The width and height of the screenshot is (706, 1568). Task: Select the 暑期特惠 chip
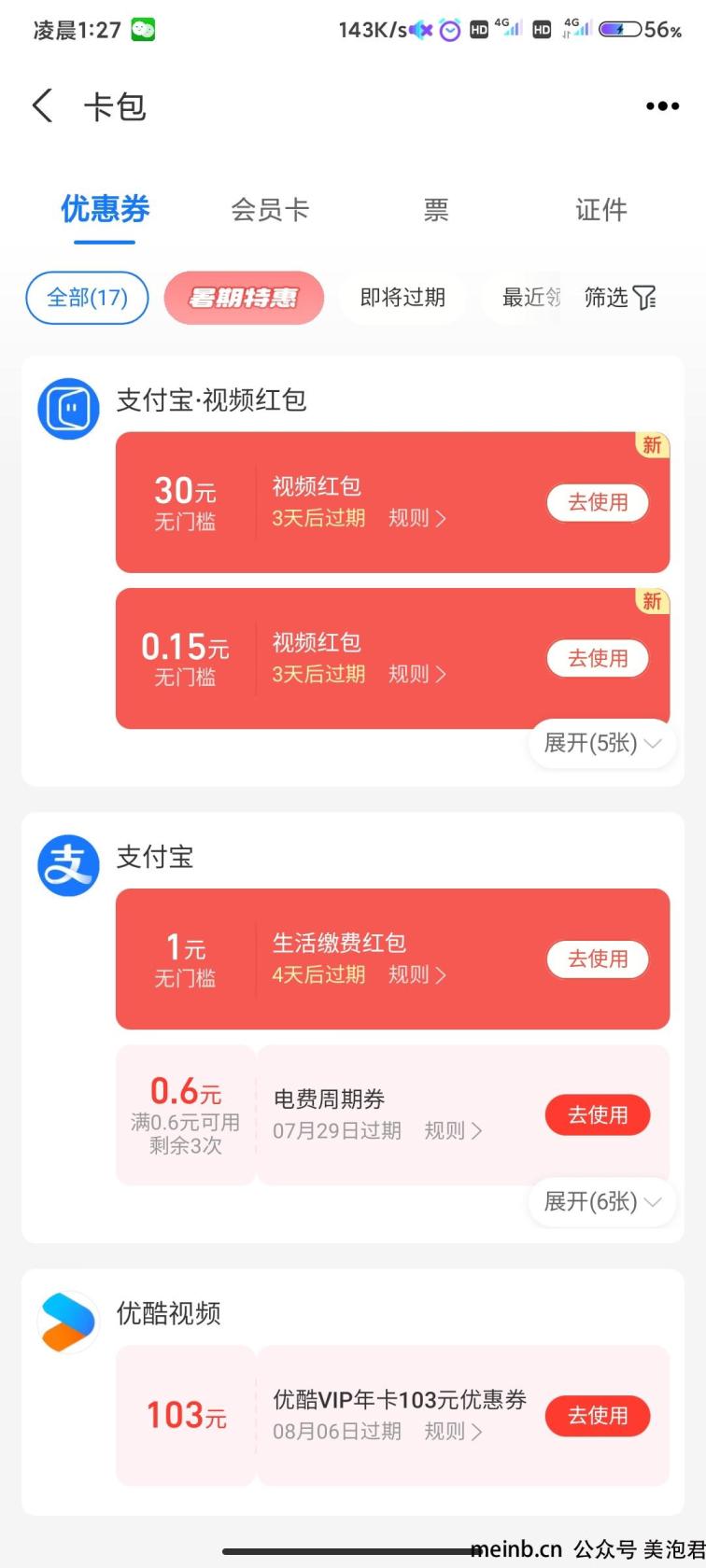[244, 298]
